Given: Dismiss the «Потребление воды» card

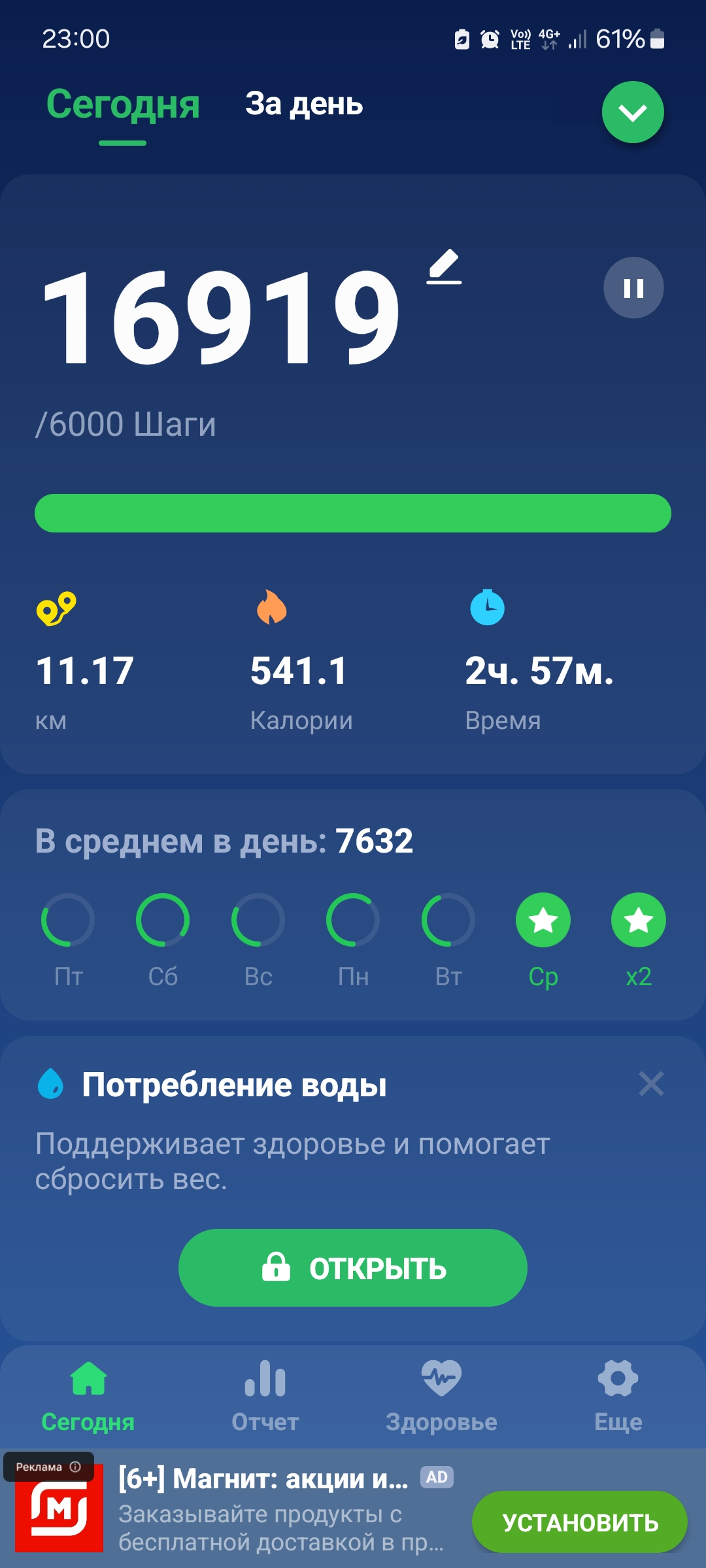Looking at the screenshot, I should (651, 1084).
